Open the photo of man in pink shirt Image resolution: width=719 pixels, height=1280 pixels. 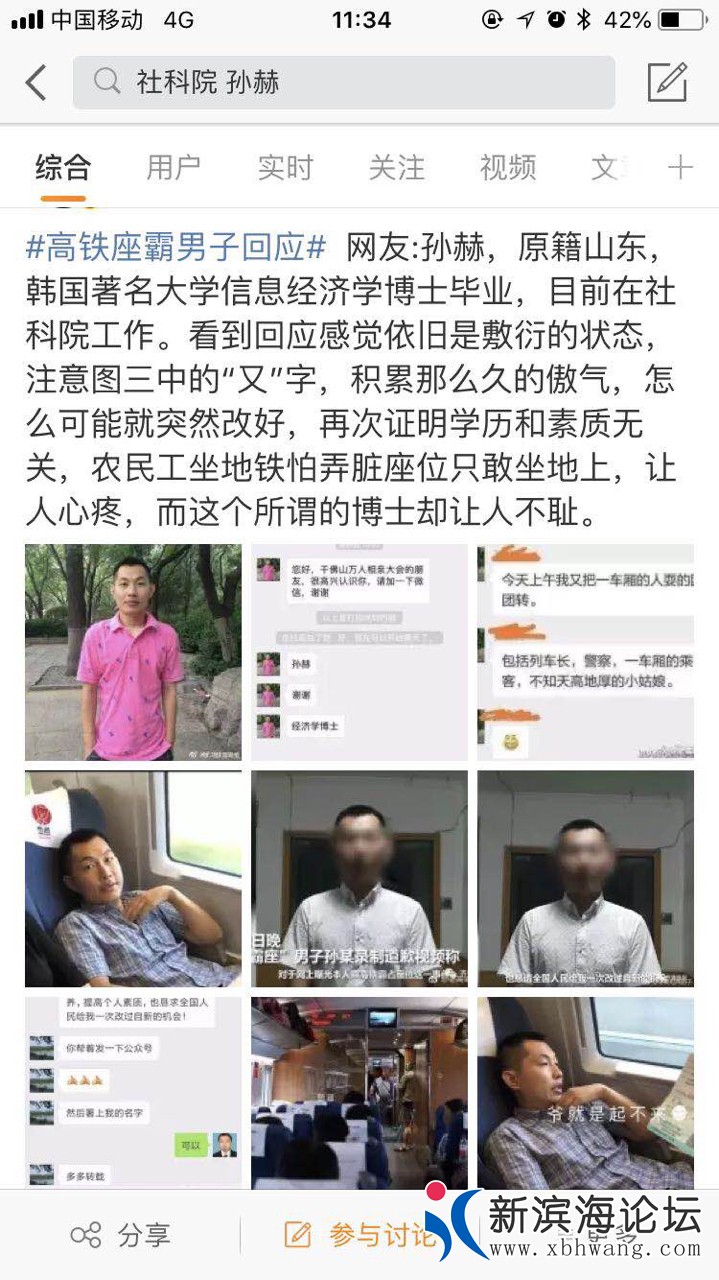tap(133, 652)
